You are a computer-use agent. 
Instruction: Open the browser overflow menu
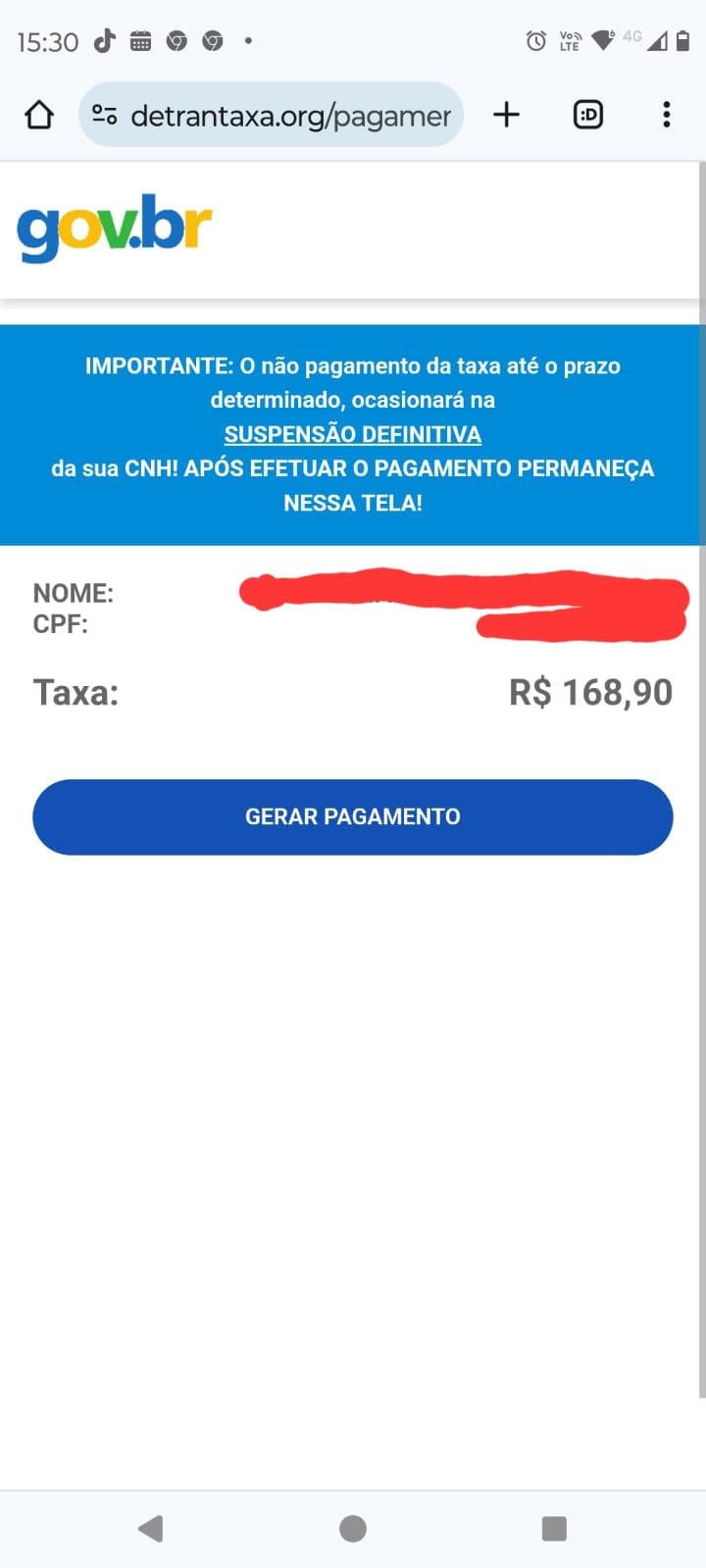pos(667,115)
